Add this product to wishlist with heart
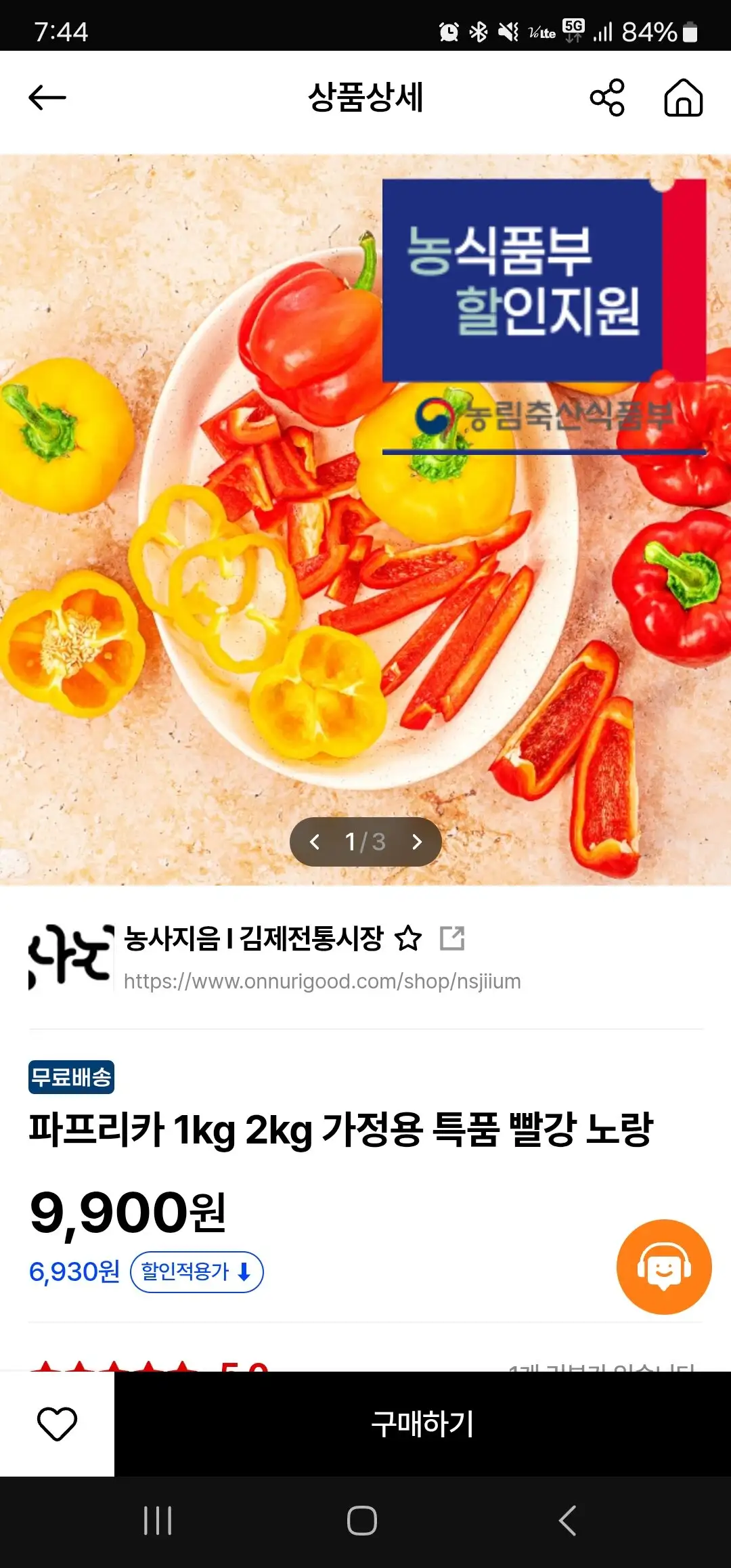This screenshot has width=731, height=1568. (57, 1423)
